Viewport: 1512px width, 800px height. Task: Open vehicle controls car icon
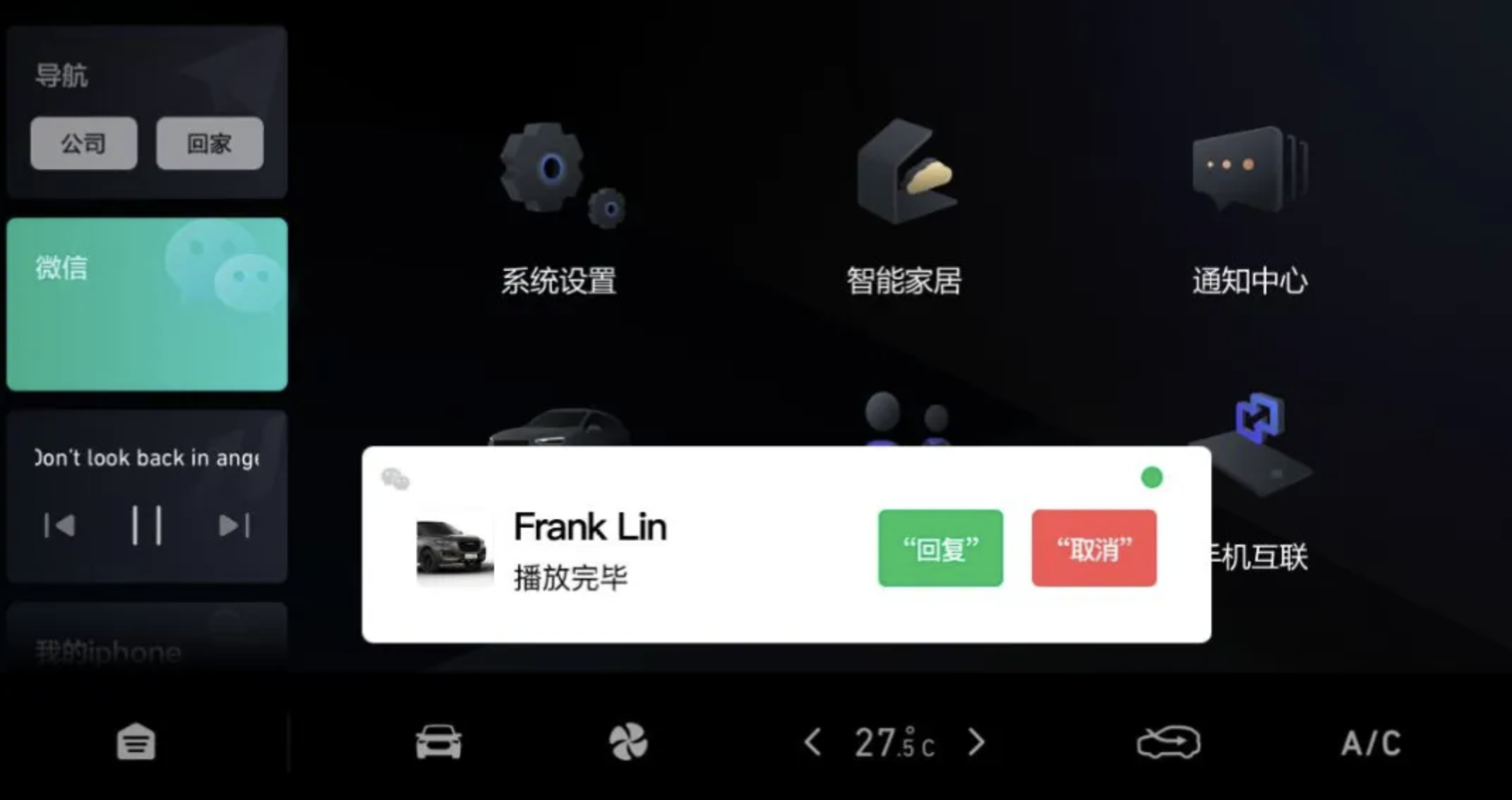[x=438, y=742]
